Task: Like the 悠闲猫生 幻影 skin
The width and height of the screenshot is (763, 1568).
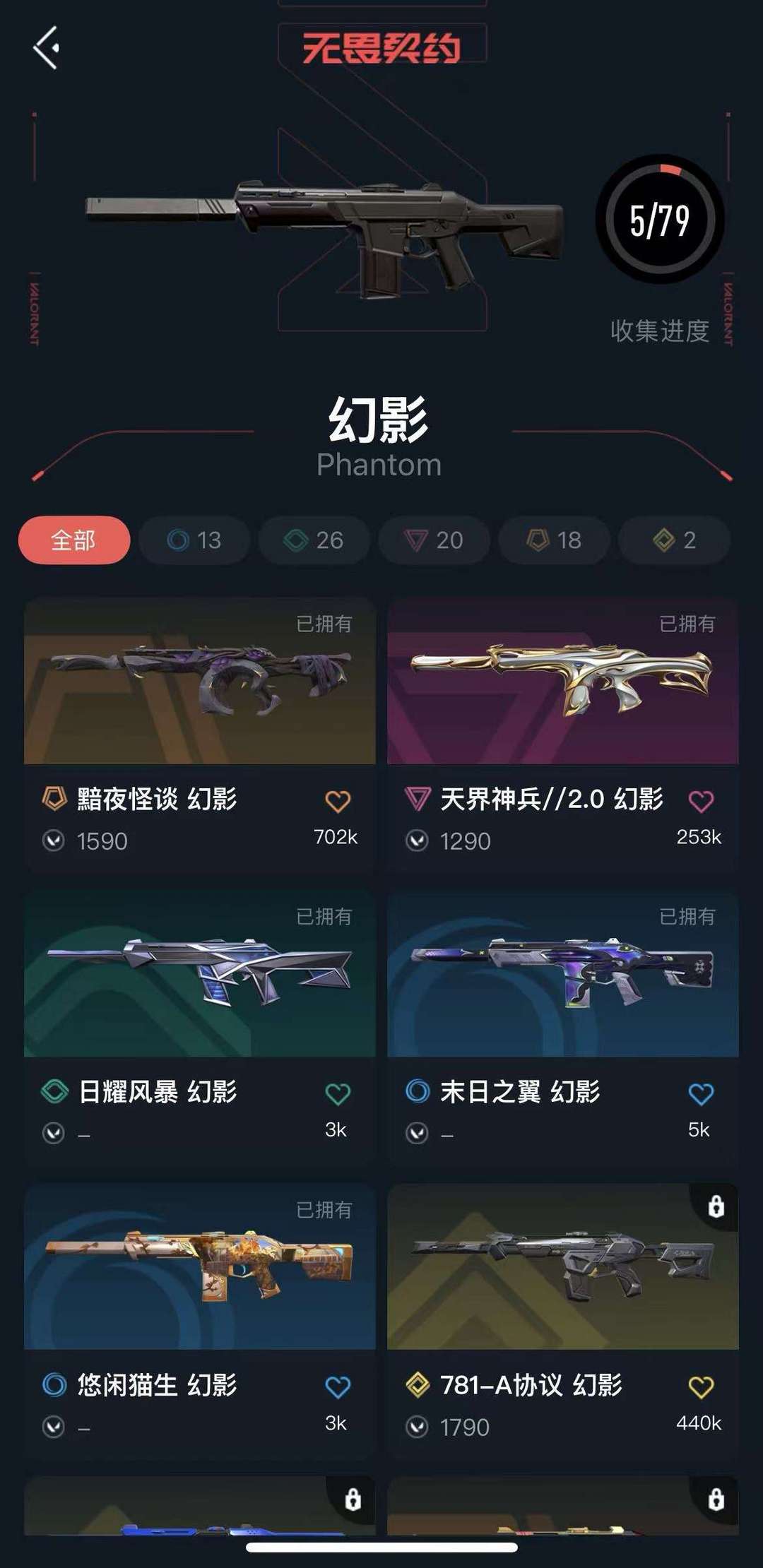Action: point(338,1387)
